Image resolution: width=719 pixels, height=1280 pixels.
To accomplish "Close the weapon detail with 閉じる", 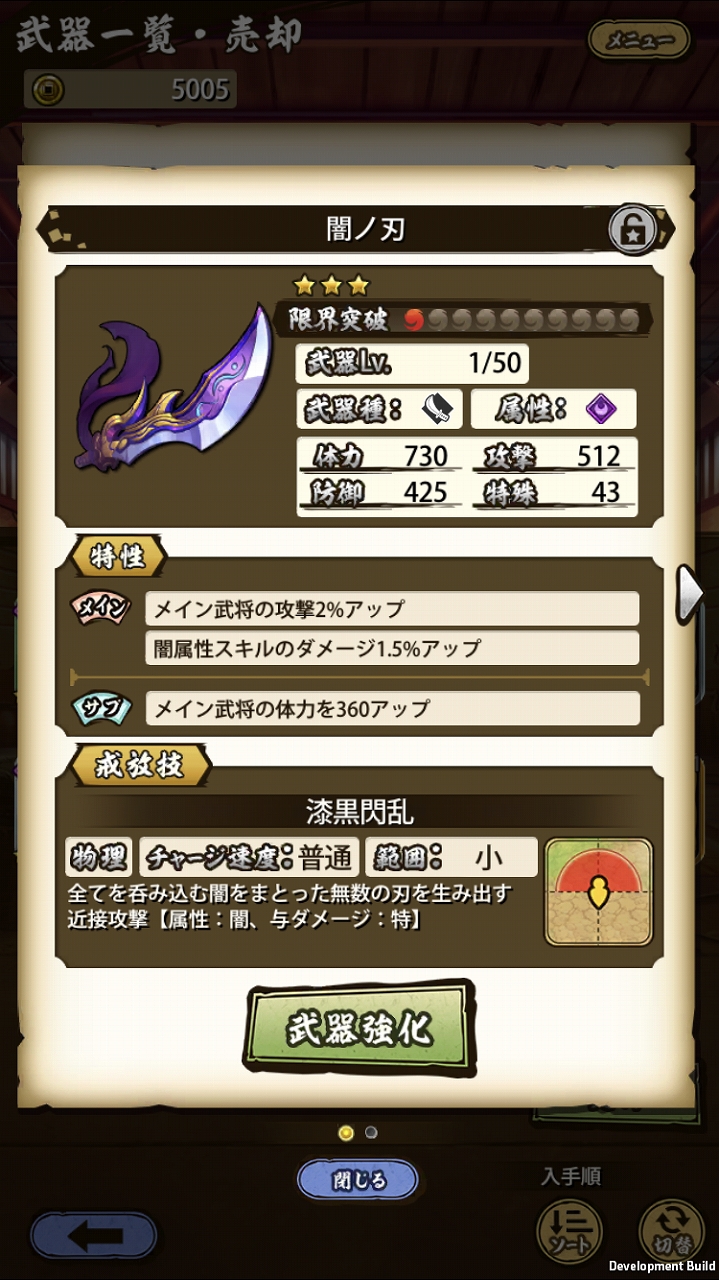I will pyautogui.click(x=357, y=1180).
